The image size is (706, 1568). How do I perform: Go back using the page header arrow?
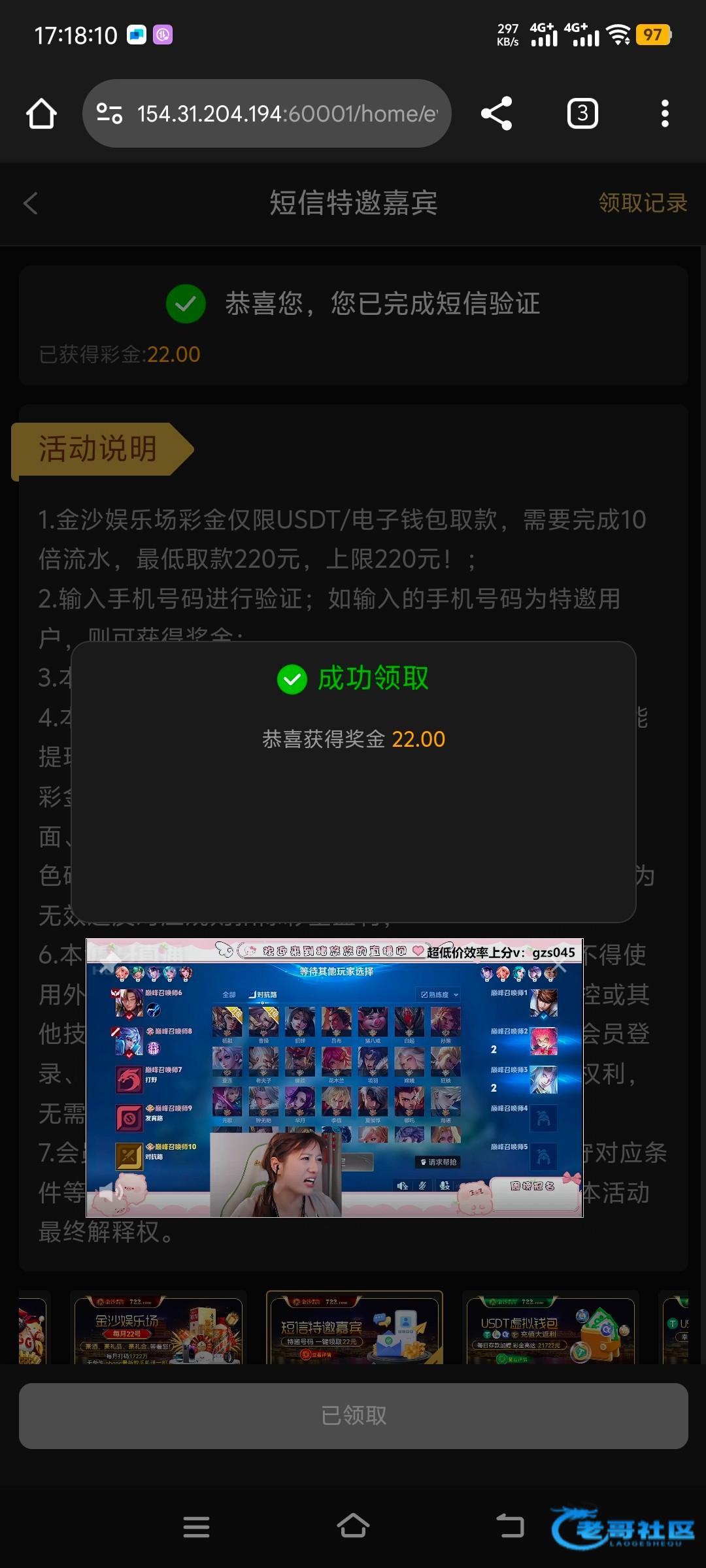31,203
